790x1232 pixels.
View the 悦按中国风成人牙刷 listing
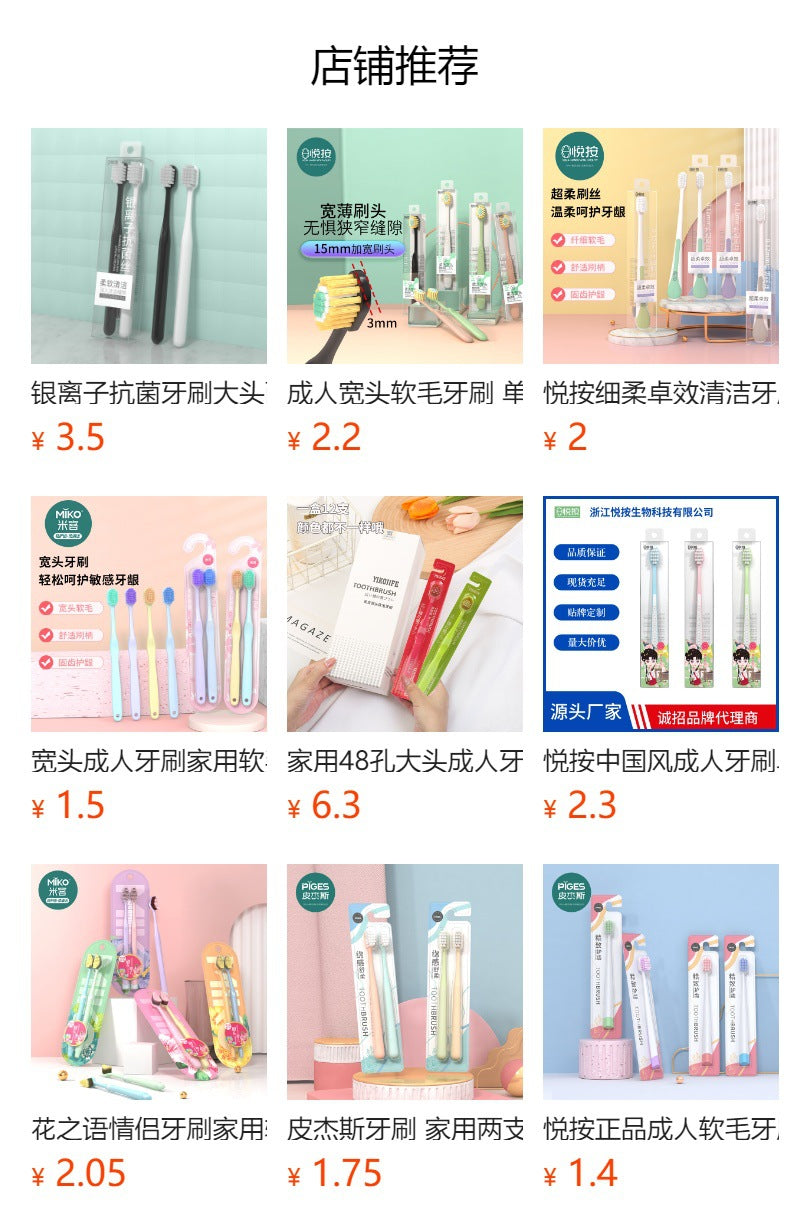[661, 614]
